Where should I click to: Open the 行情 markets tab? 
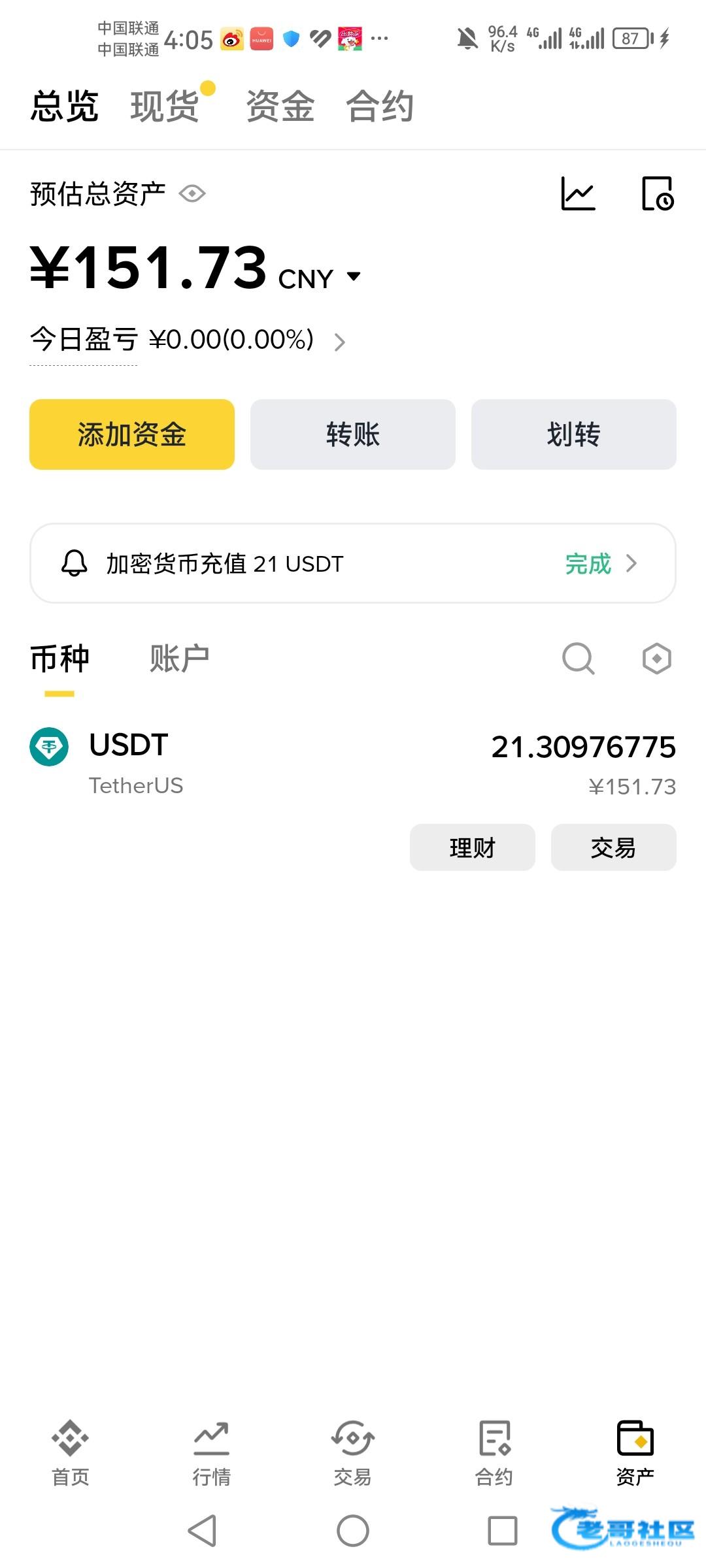211,1449
